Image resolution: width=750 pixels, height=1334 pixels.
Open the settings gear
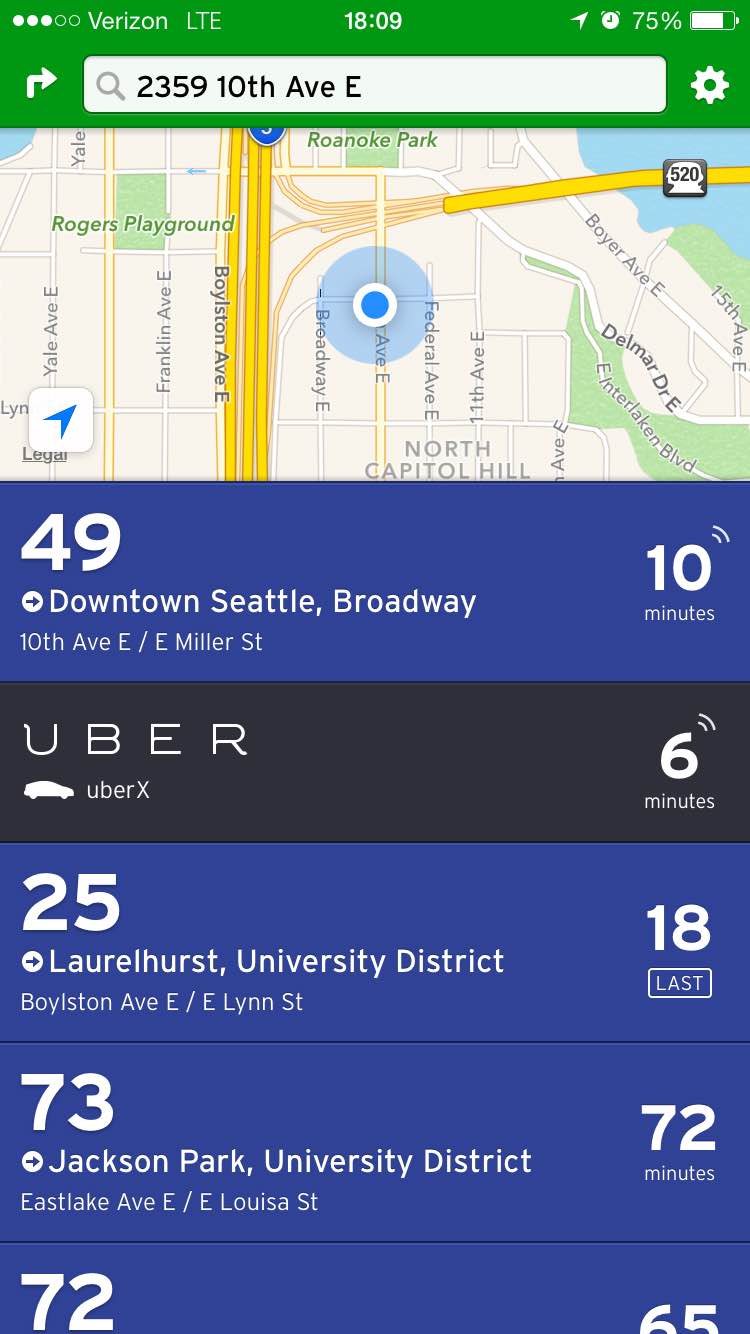(x=710, y=85)
